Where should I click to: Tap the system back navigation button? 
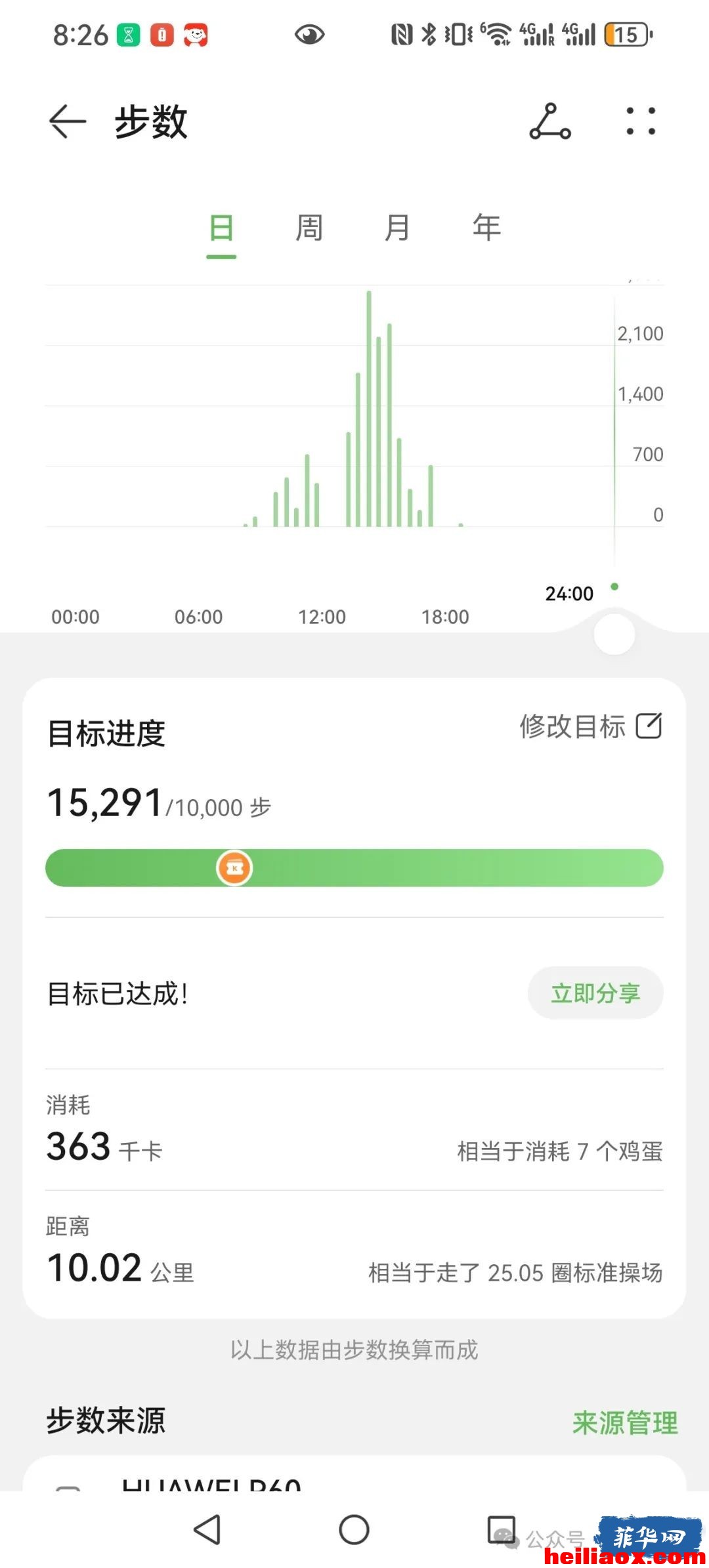click(x=207, y=1529)
